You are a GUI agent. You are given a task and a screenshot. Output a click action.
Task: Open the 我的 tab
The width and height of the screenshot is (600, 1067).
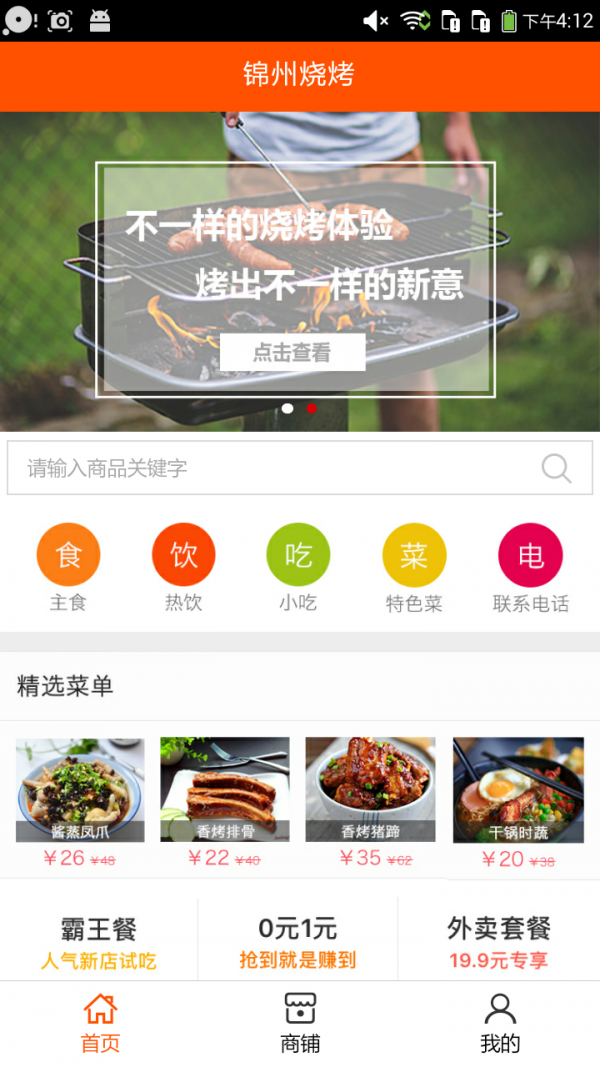(x=500, y=1023)
